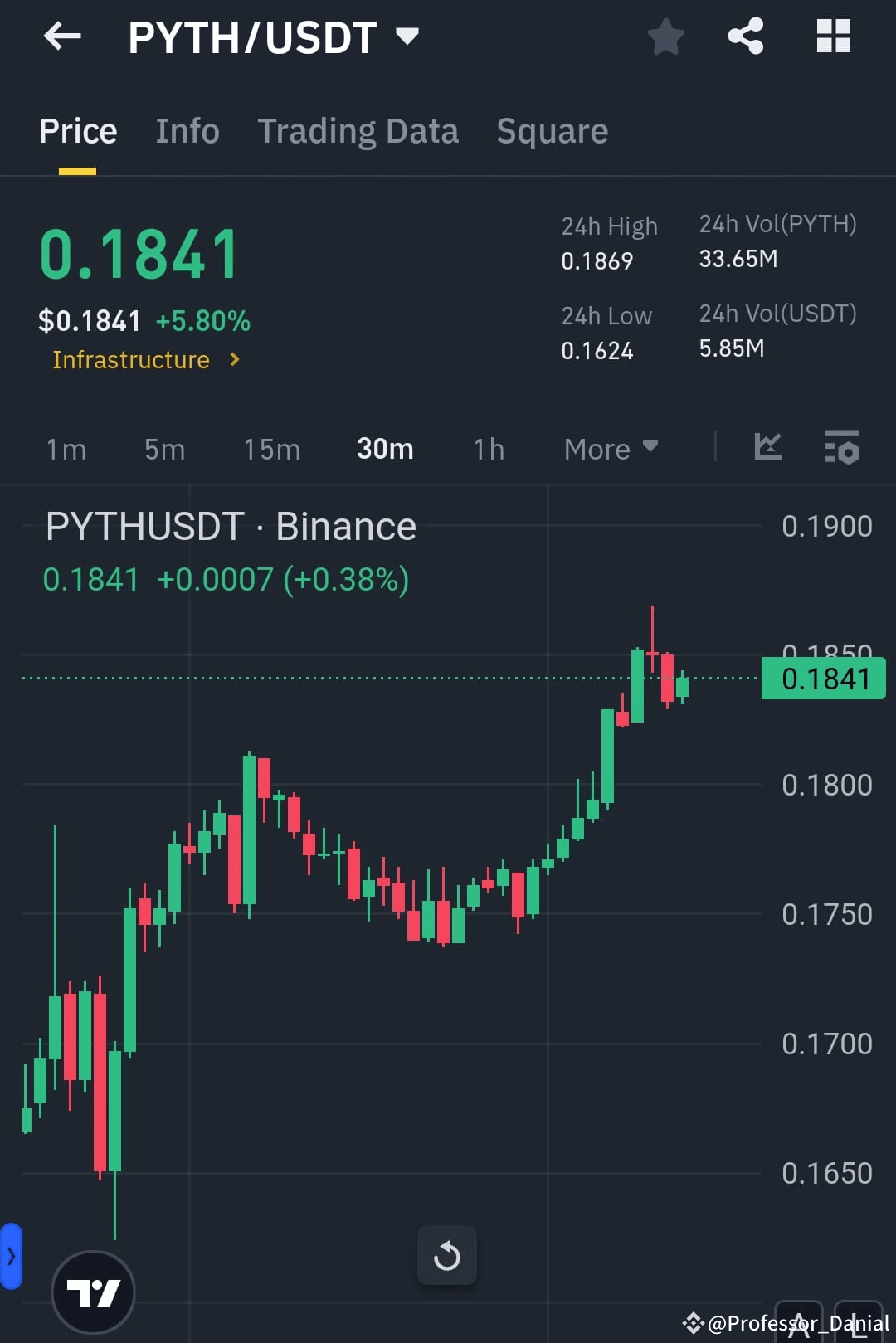Tap the back arrow to exit the chart
896x1343 pixels.
(61, 36)
